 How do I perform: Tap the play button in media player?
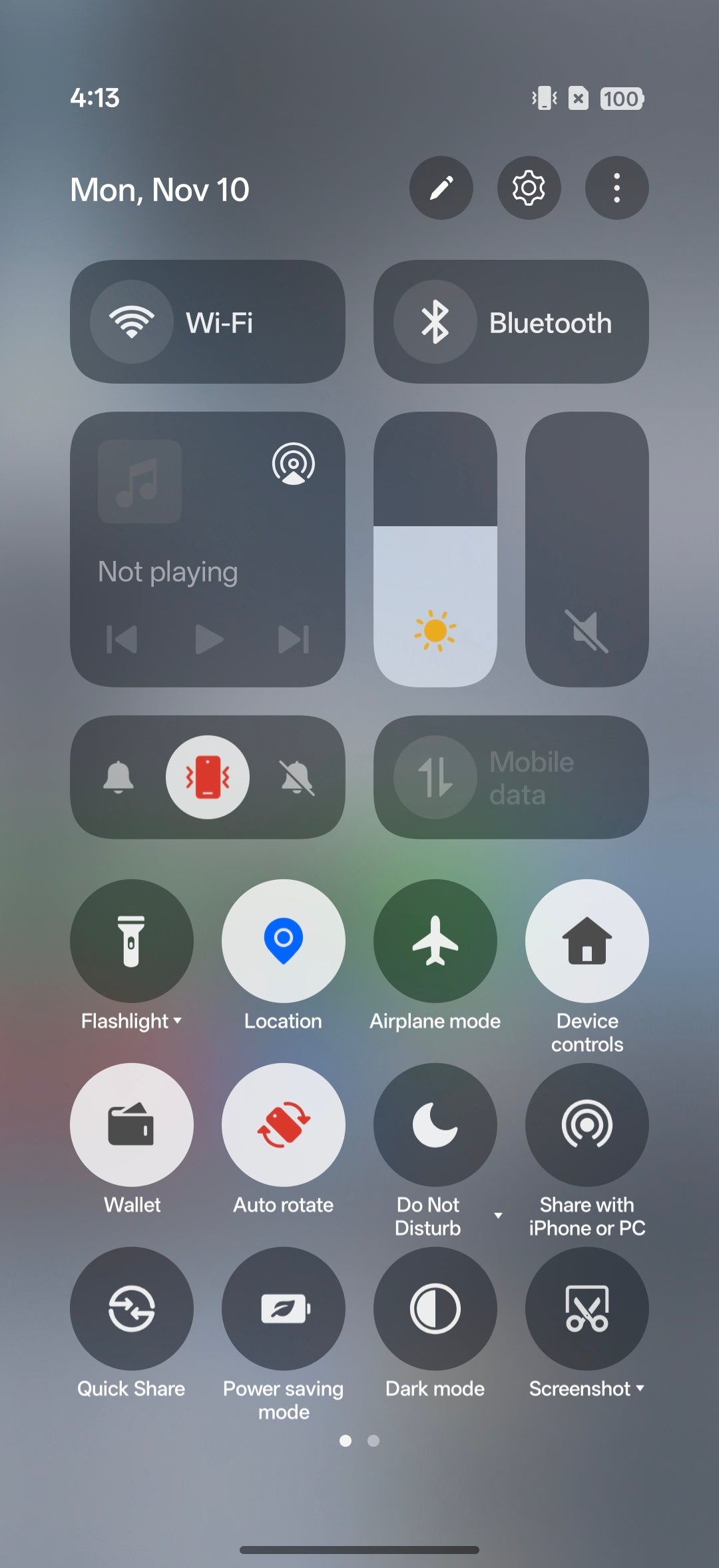coord(209,639)
